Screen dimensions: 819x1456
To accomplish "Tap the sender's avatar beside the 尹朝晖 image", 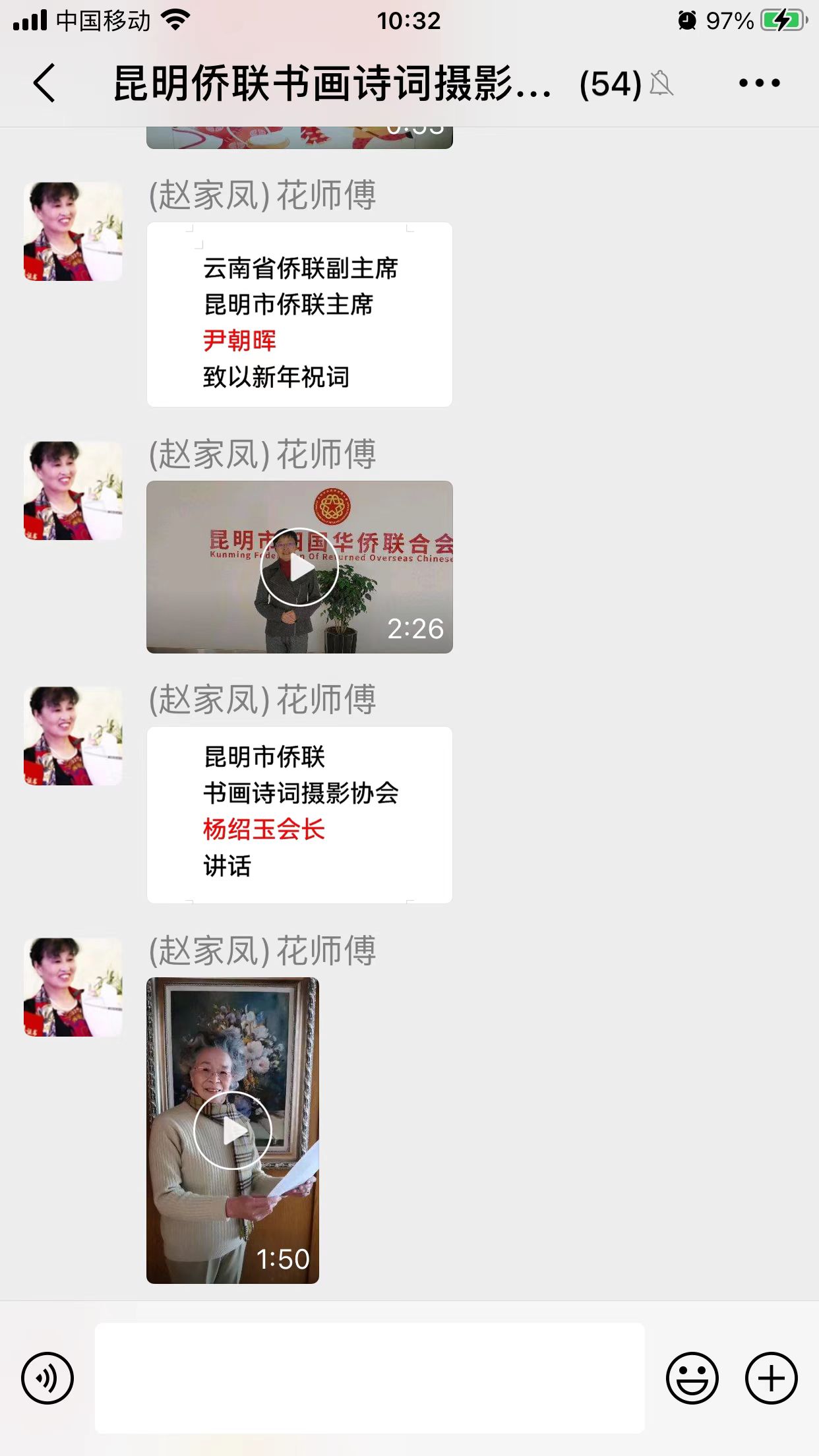I will pos(73,231).
